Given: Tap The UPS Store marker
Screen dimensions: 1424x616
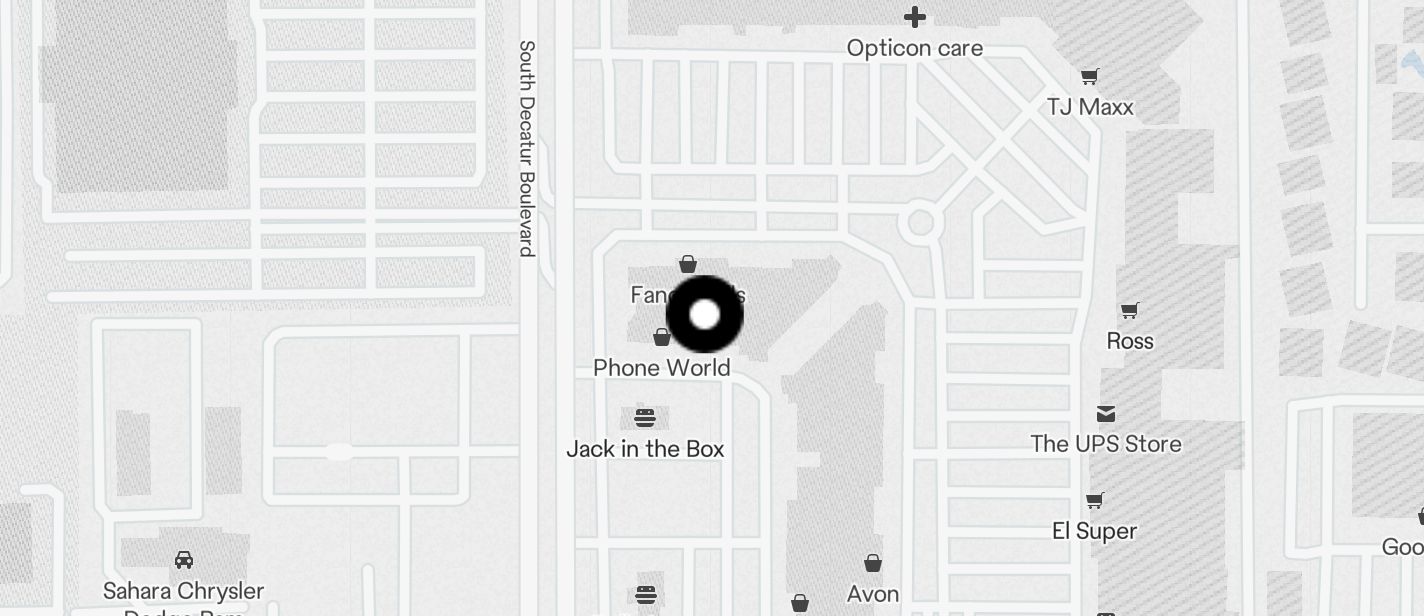Looking at the screenshot, I should 1106,414.
